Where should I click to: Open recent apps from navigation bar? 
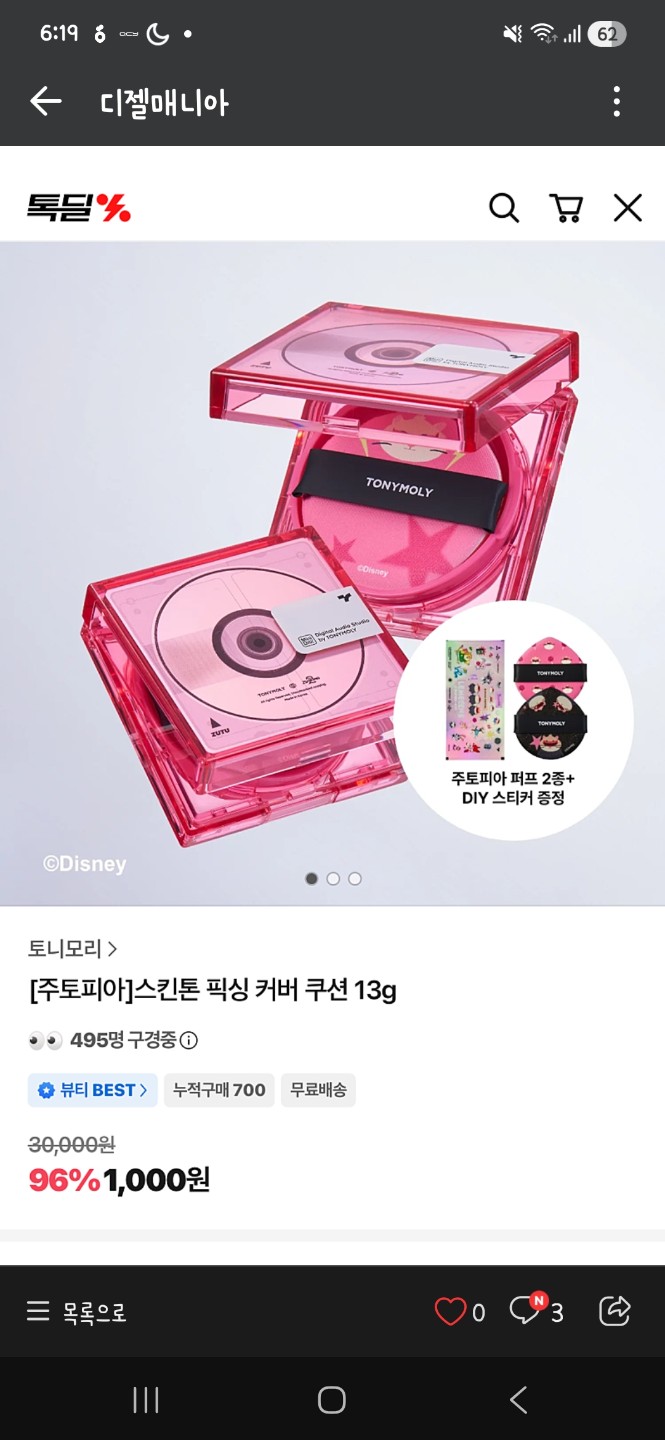(146, 1400)
